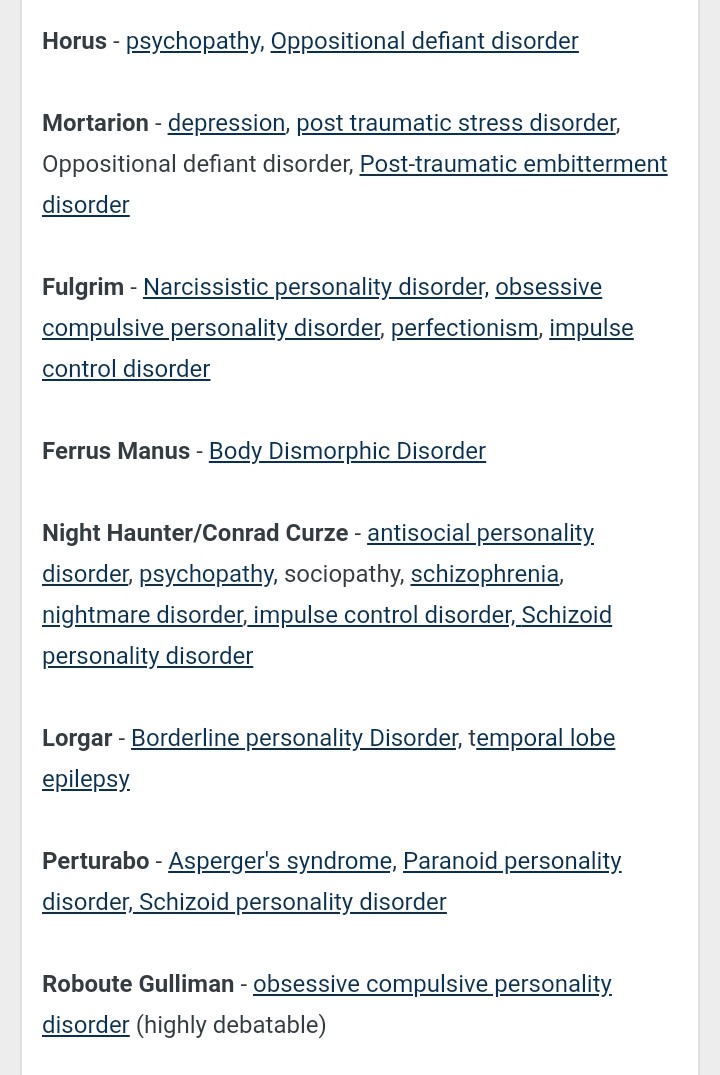Open Post-traumatic embitterment disorder link

512,164
